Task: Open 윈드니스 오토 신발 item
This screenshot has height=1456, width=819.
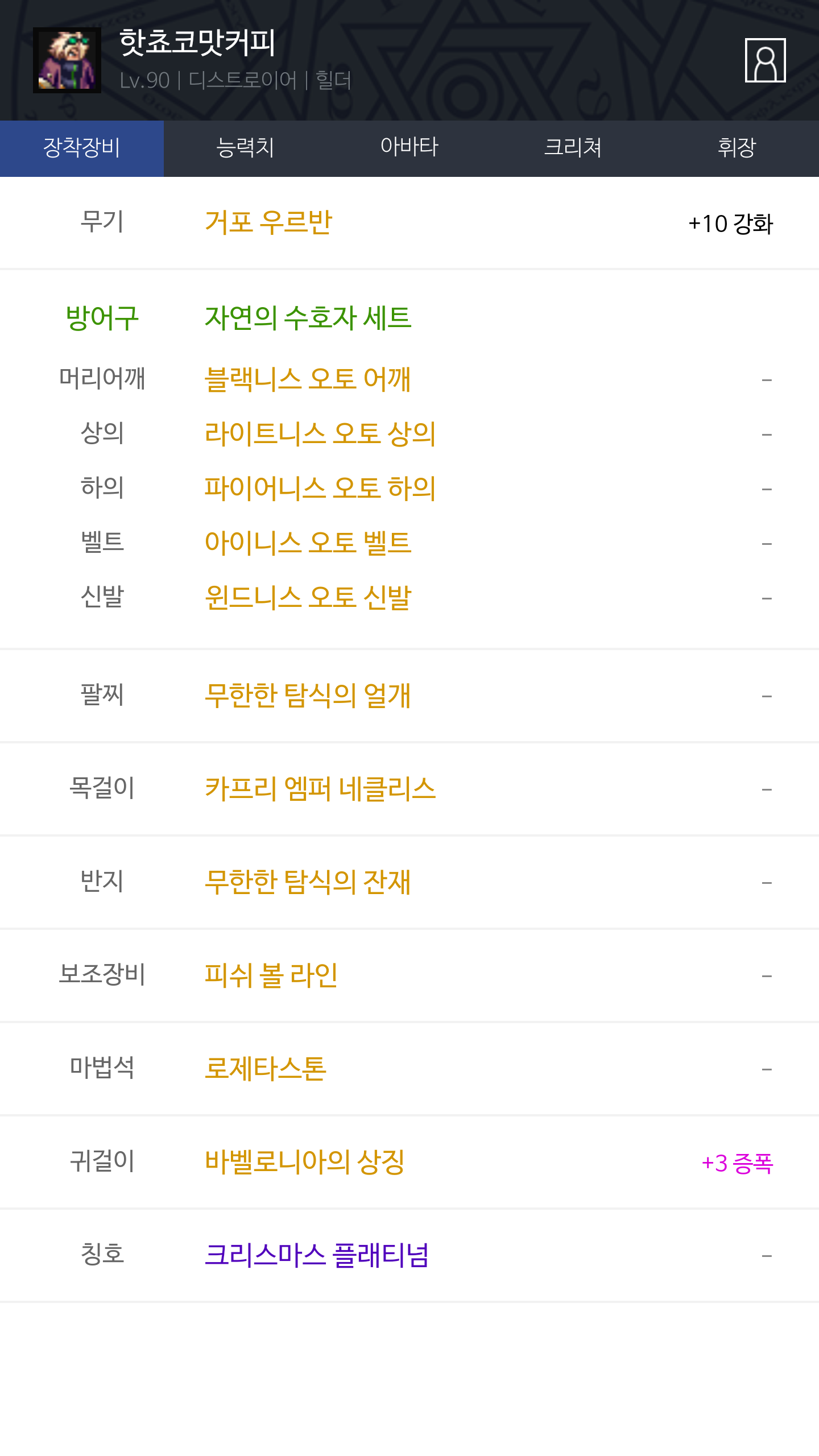Action: click(x=308, y=597)
